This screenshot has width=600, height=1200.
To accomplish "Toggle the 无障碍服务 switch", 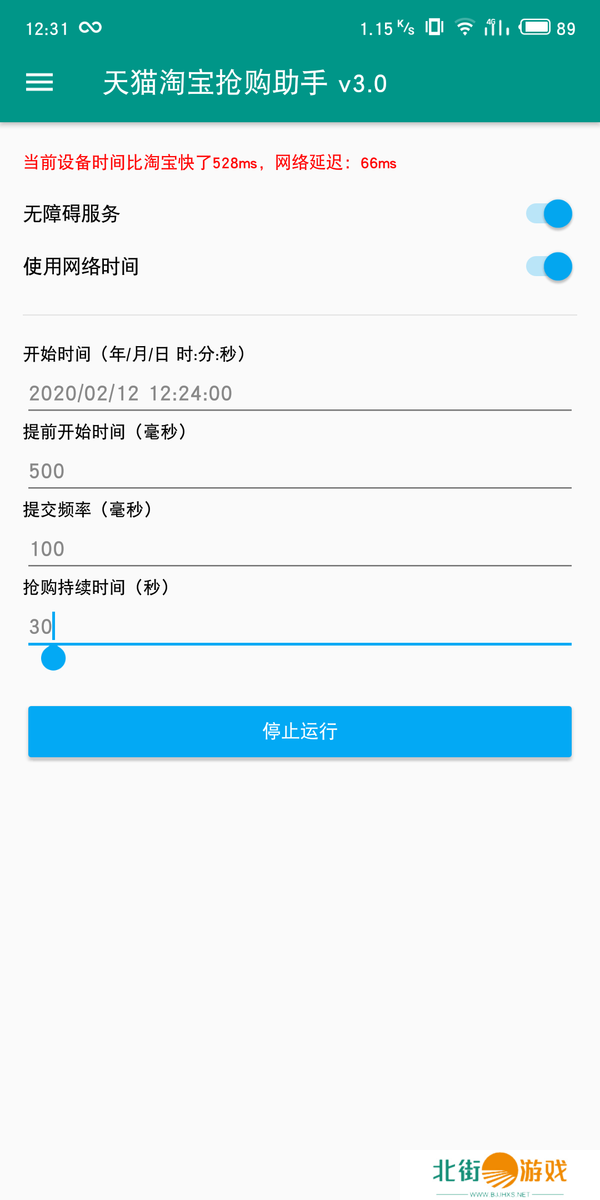I will click(x=549, y=213).
